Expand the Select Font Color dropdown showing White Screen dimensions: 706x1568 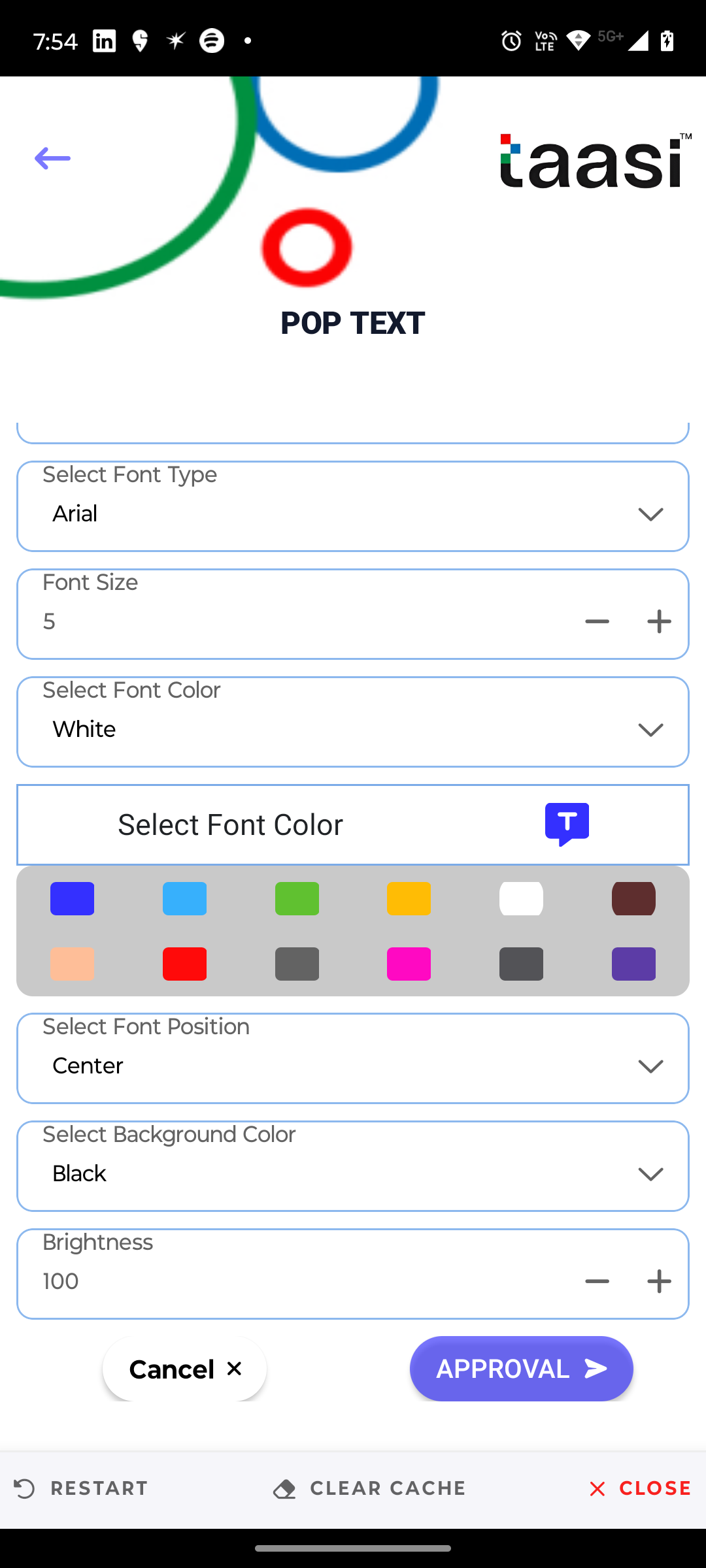pos(353,722)
